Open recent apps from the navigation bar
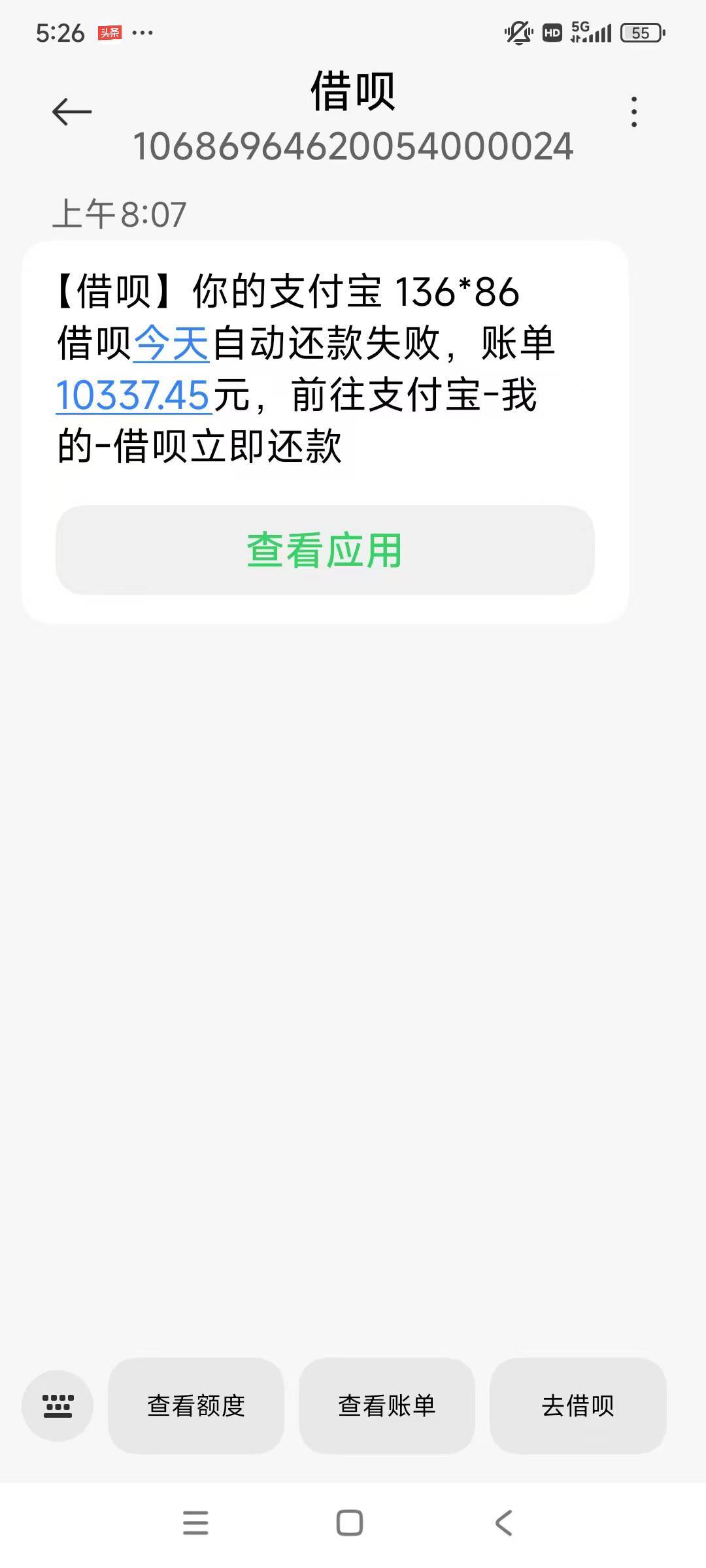 (x=195, y=1523)
